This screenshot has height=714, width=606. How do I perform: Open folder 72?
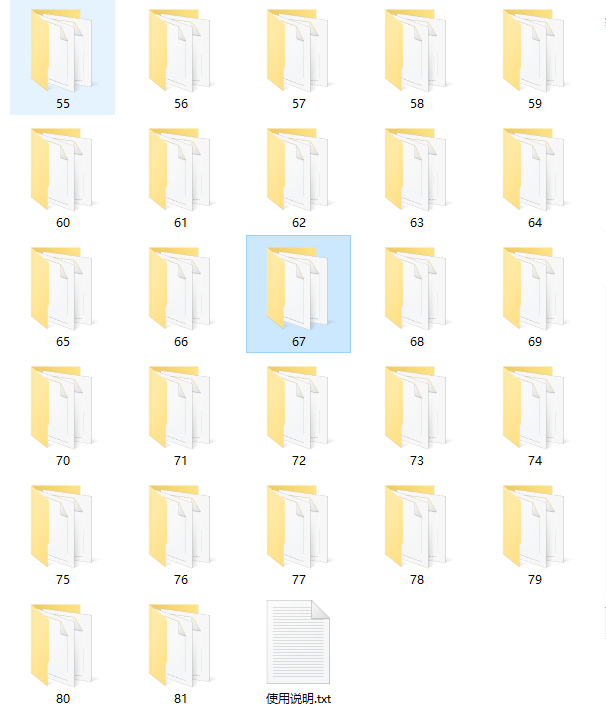tap(298, 407)
